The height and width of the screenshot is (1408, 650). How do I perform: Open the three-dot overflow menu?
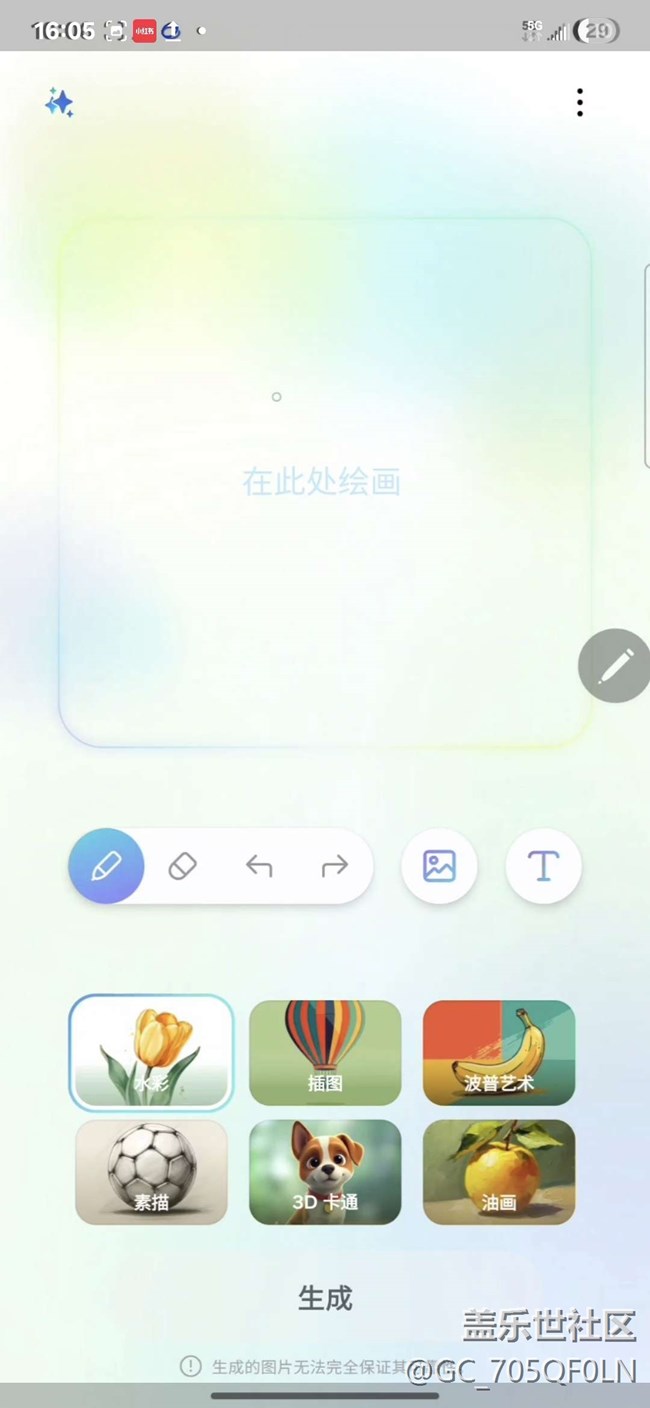(579, 102)
